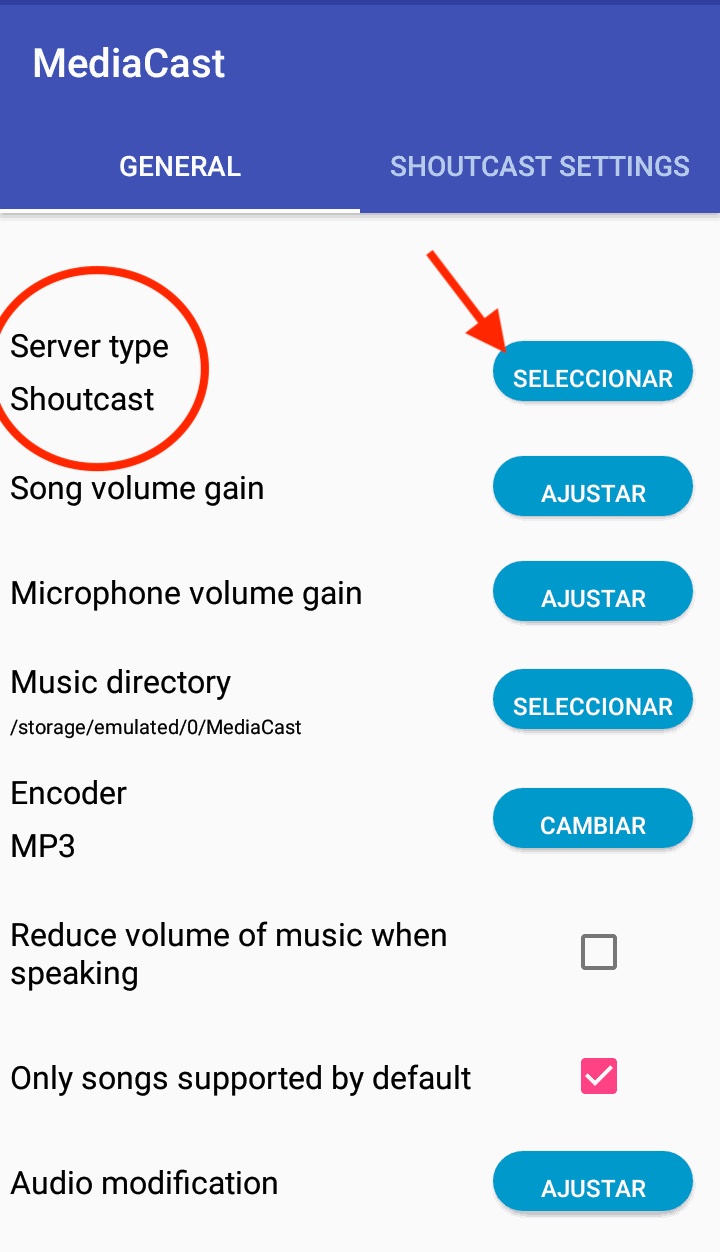Switch to the Shoutcast Settings tab
The width and height of the screenshot is (720, 1252).
point(540,166)
